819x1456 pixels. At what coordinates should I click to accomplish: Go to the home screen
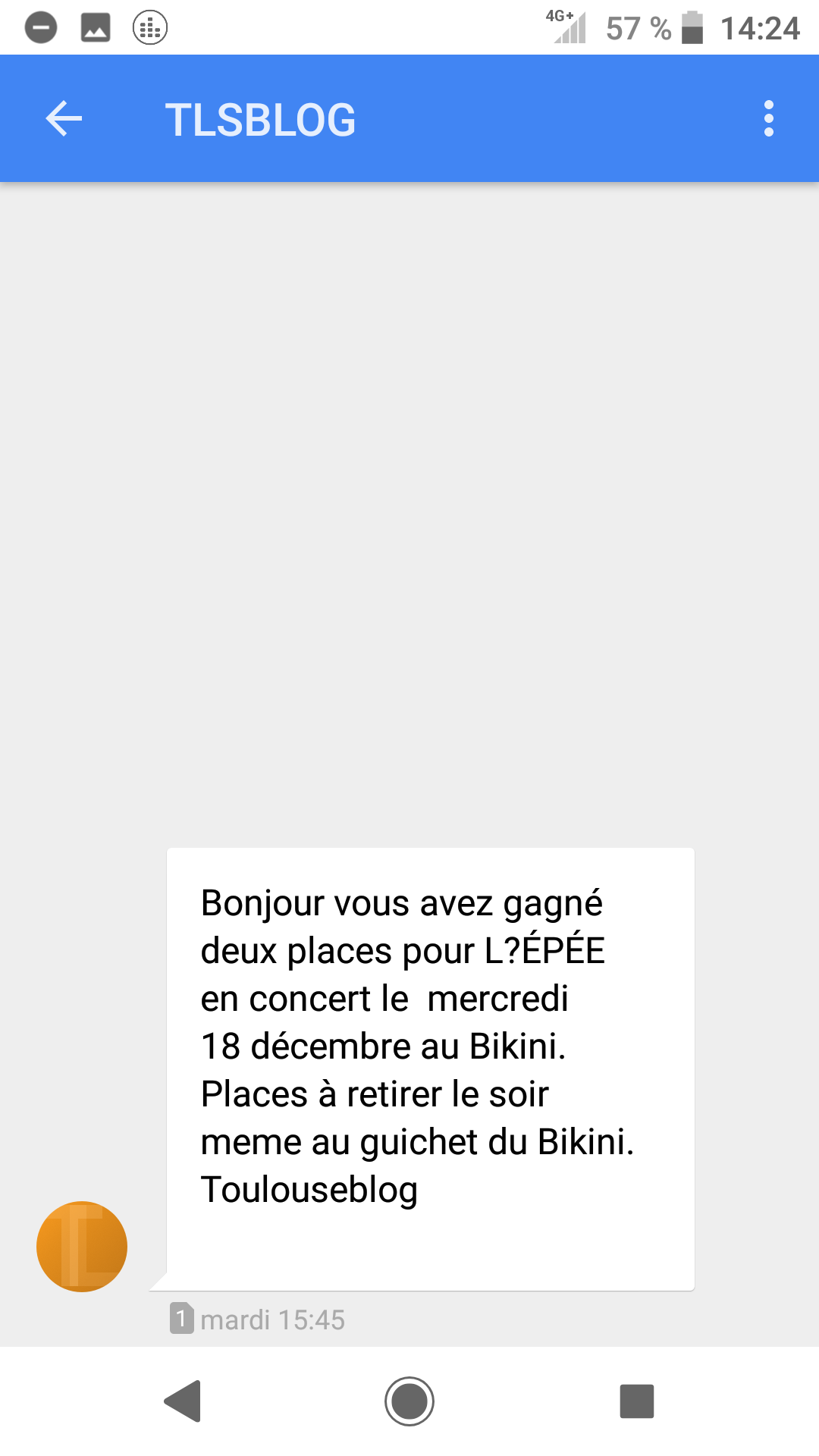(x=409, y=1401)
